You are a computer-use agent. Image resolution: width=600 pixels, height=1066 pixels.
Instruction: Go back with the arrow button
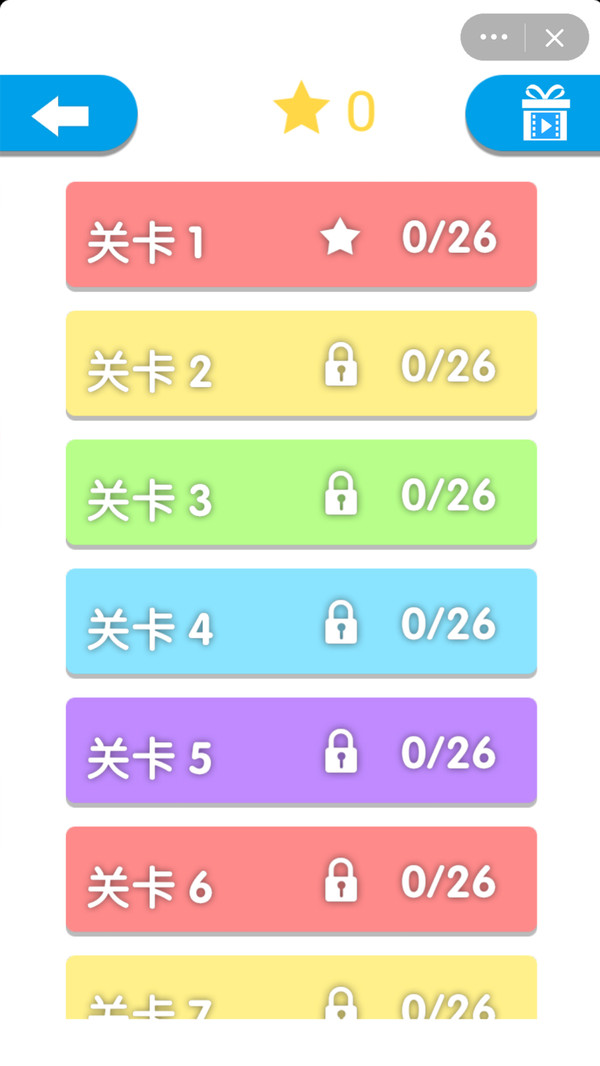click(68, 114)
